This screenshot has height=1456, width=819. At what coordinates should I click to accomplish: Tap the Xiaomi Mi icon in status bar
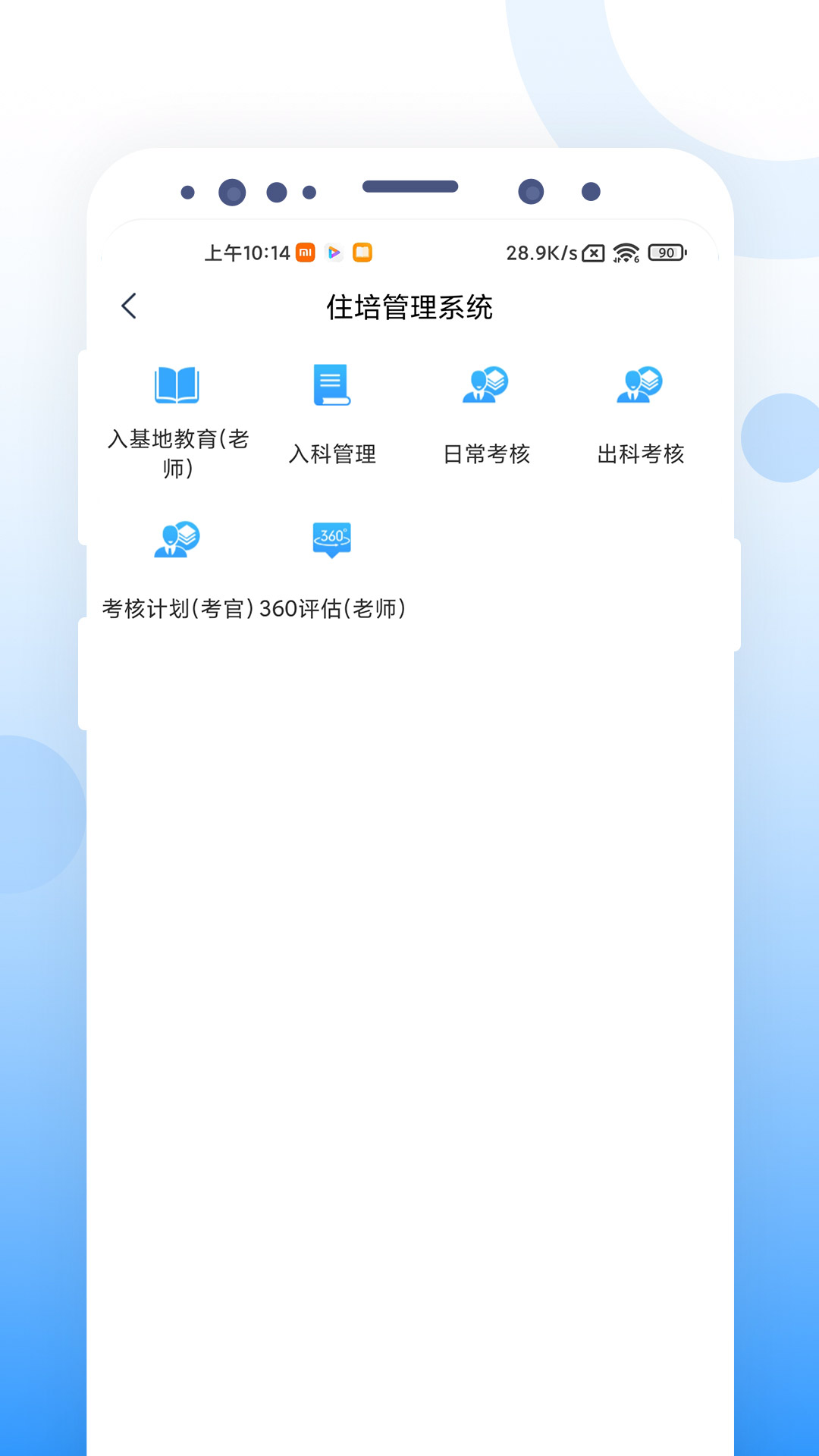pyautogui.click(x=306, y=253)
